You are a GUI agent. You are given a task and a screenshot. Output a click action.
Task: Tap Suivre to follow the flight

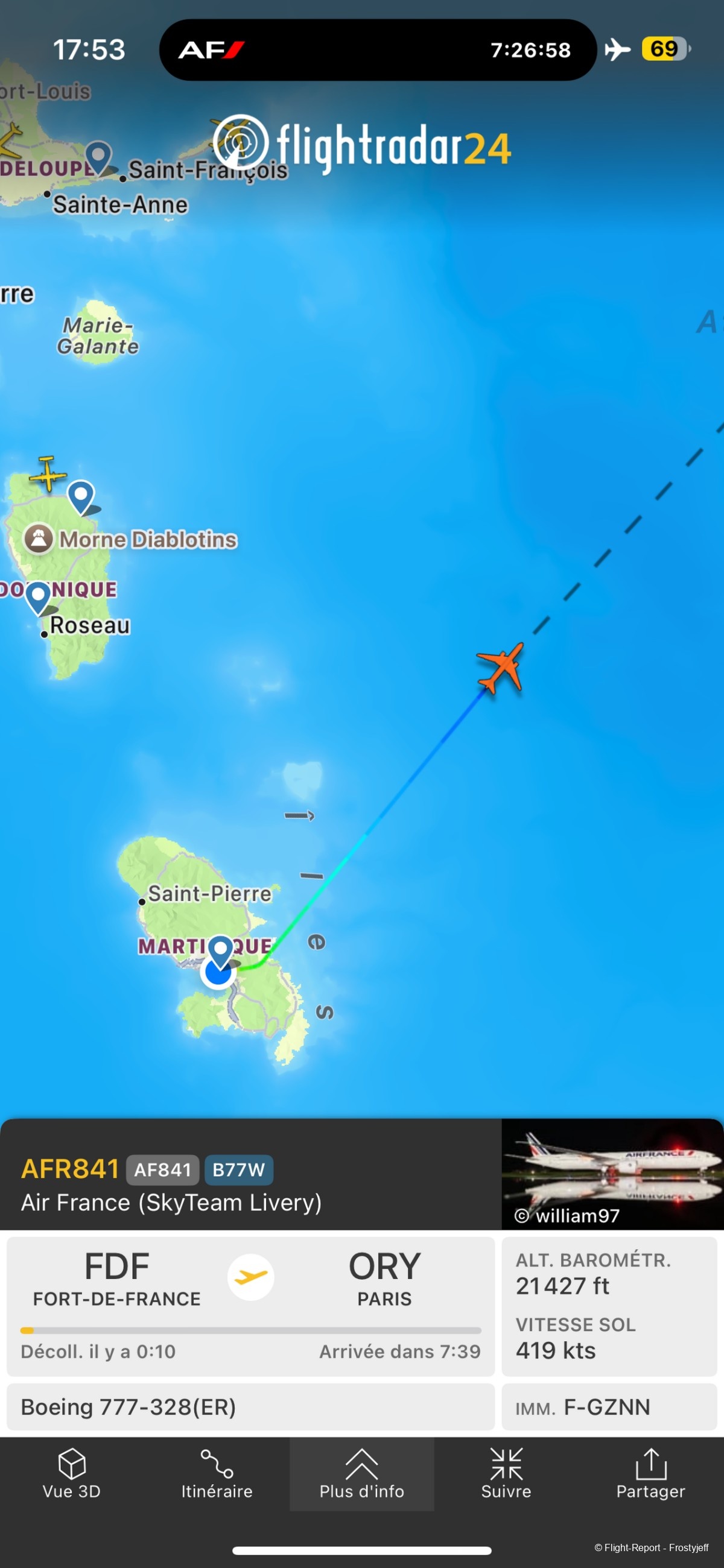pos(506,1473)
